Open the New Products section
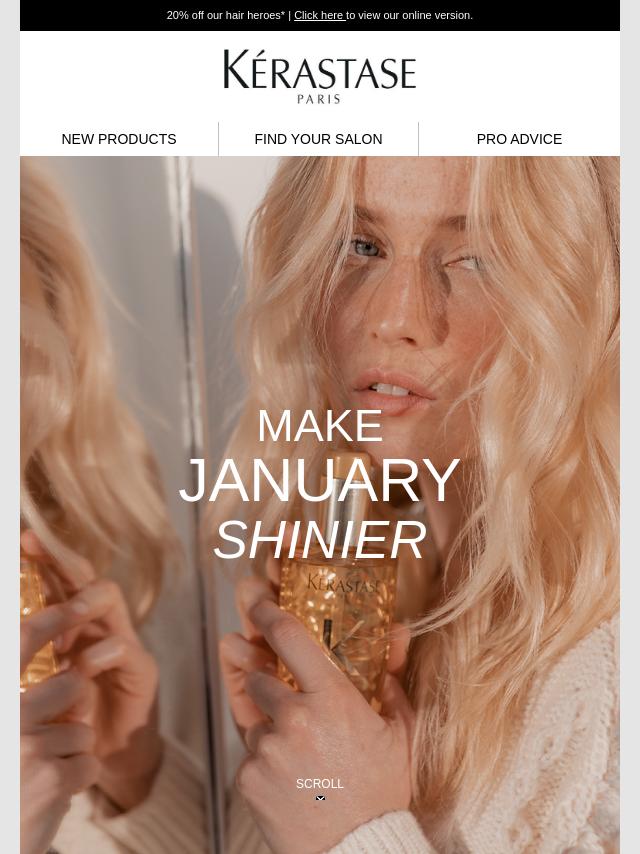The width and height of the screenshot is (640, 854). click(119, 139)
